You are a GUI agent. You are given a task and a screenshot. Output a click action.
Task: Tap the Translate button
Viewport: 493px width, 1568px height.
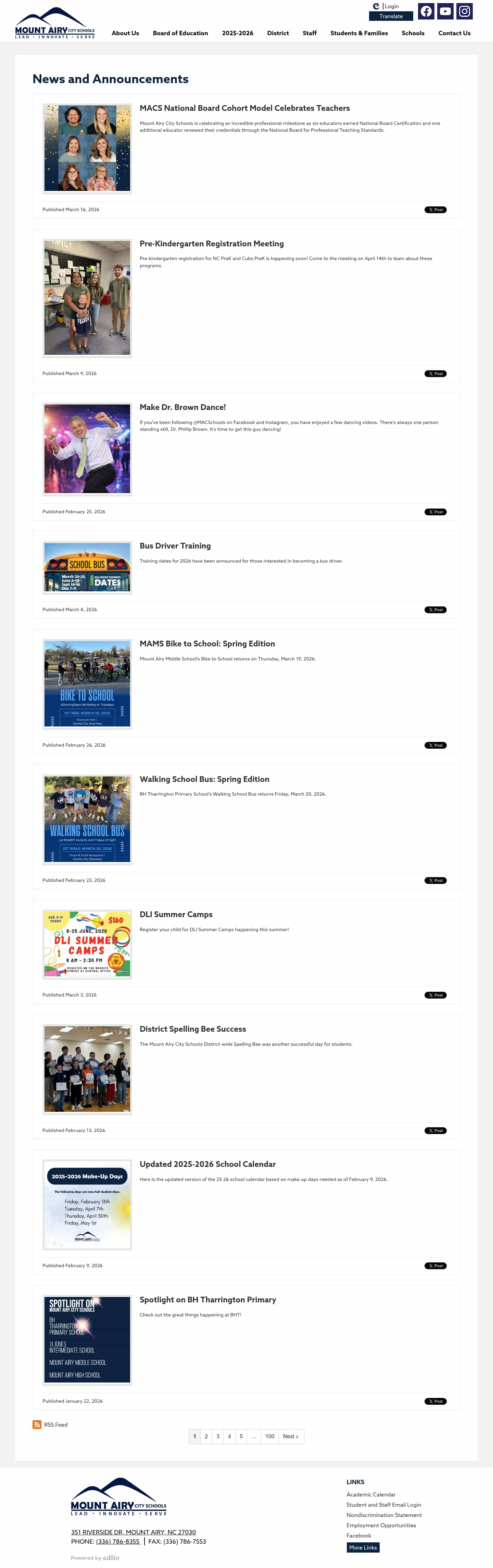[x=391, y=16]
